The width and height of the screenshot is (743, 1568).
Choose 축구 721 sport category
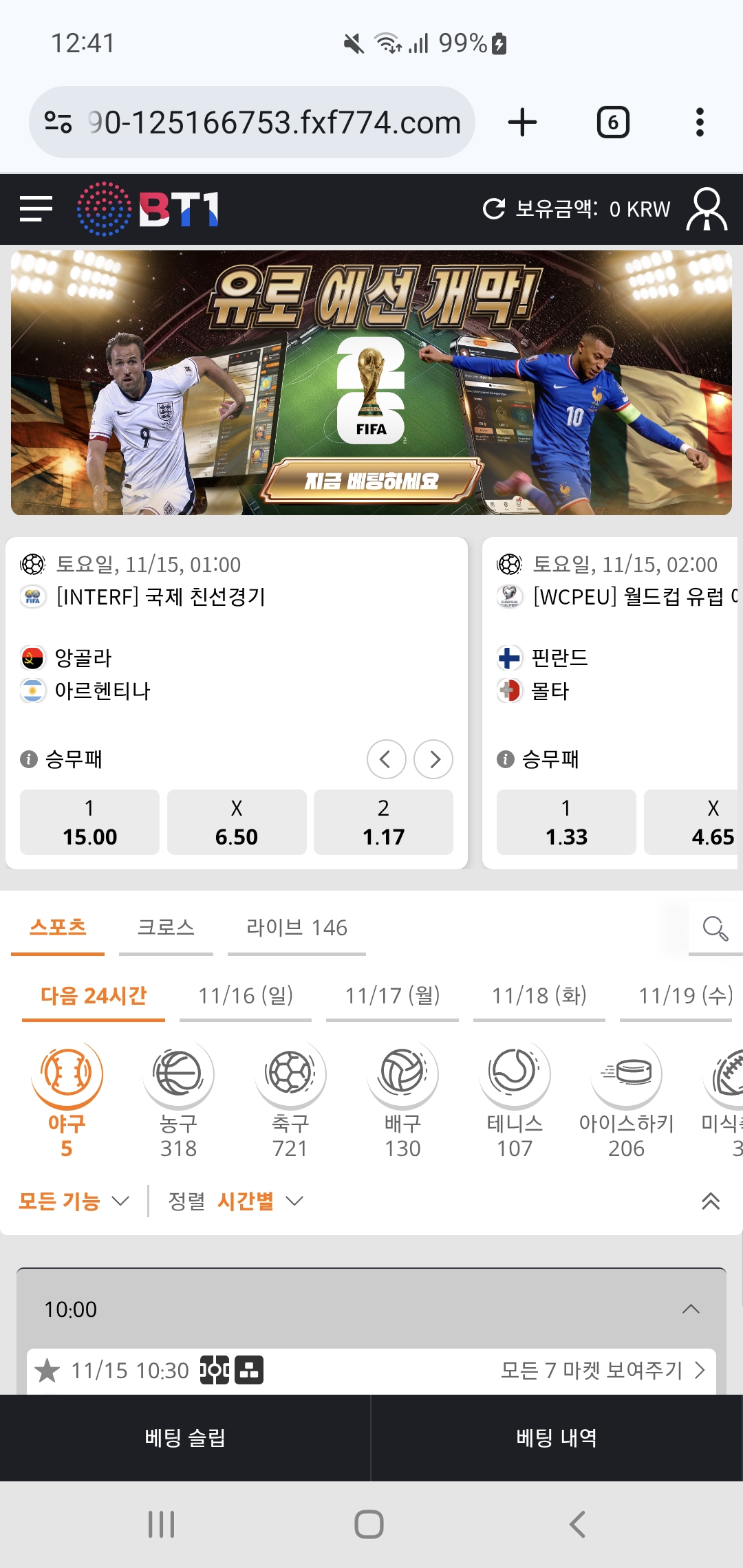point(290,1099)
